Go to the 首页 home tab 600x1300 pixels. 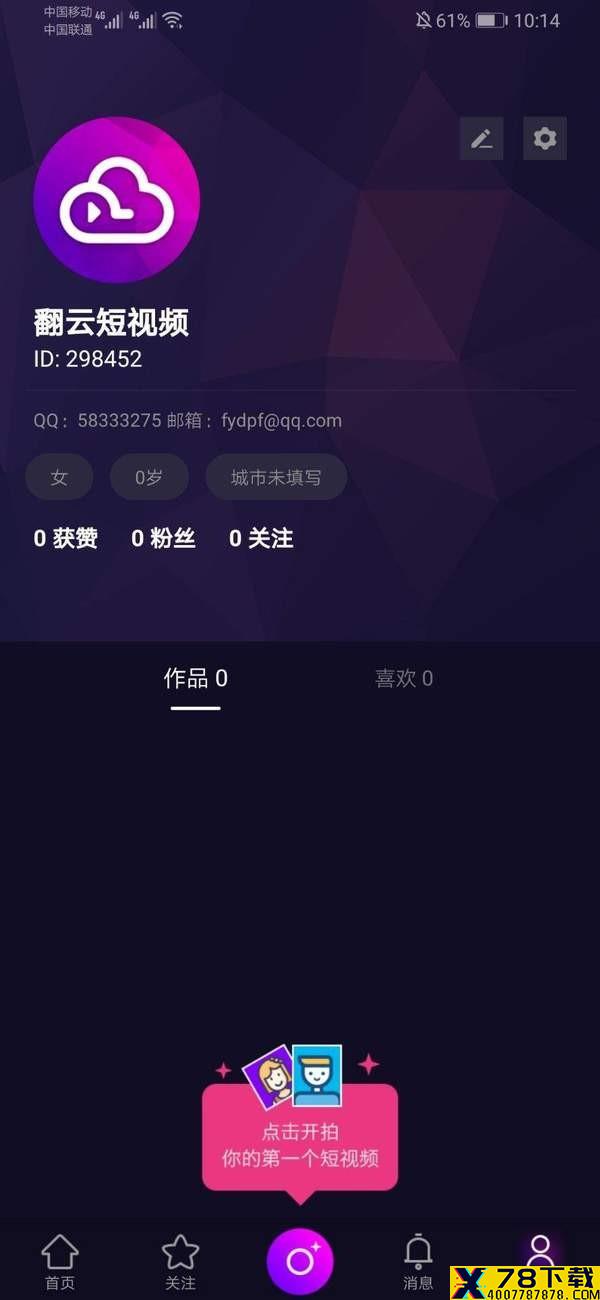click(x=60, y=1262)
